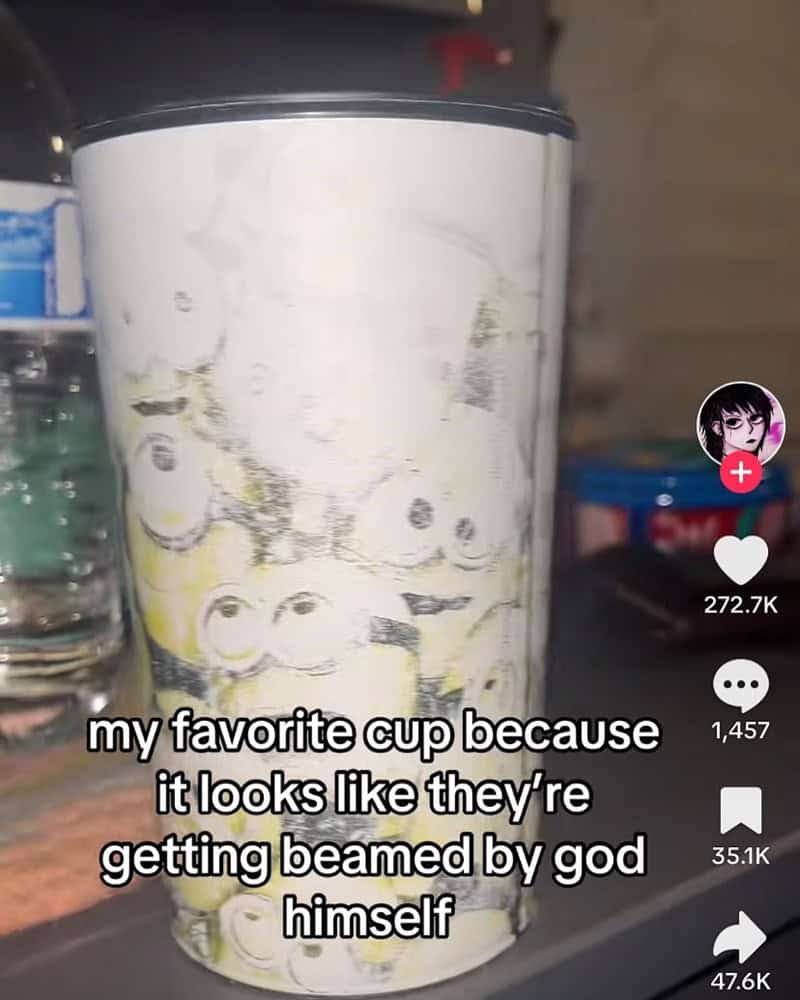Image resolution: width=800 pixels, height=1000 pixels.
Task: Like this video with the heart
Action: 741,560
